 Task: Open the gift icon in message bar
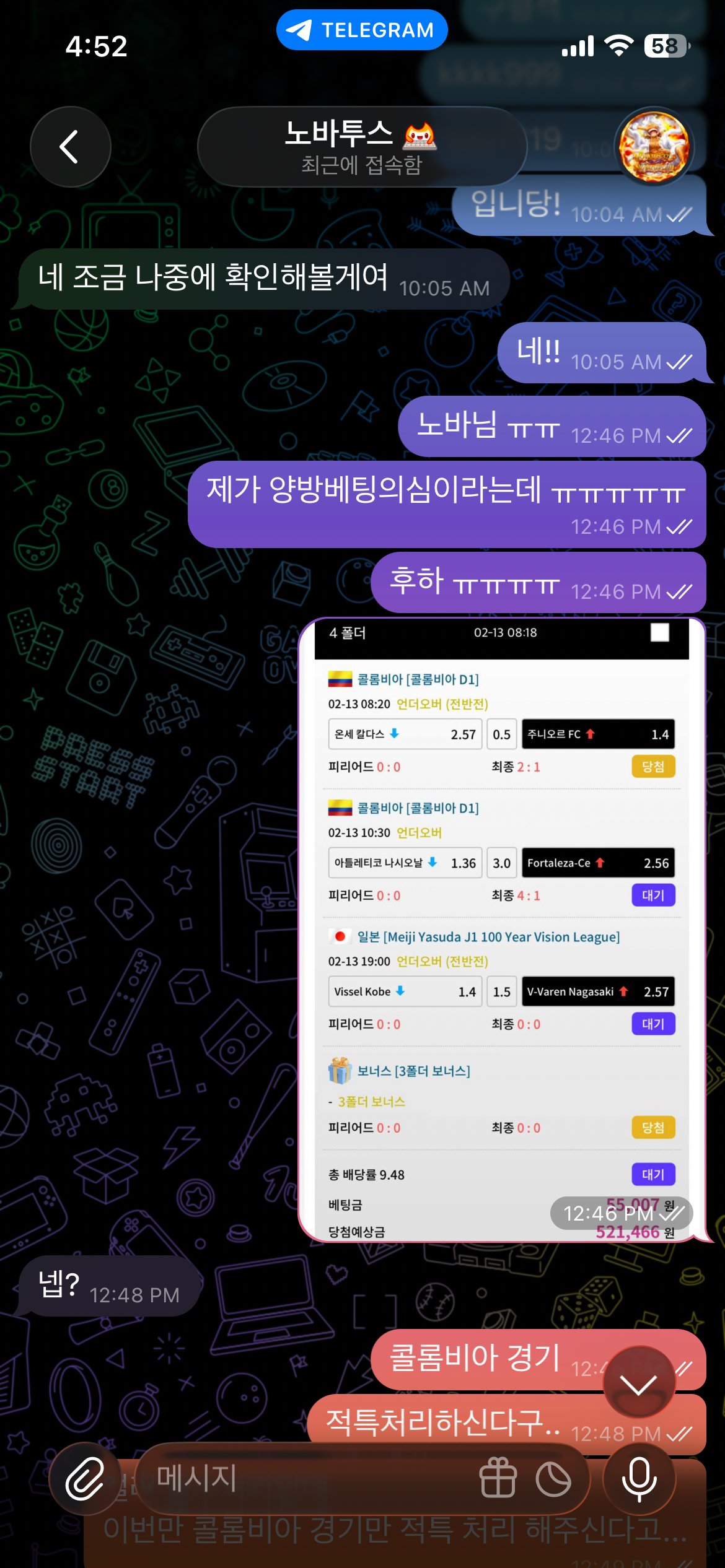(x=498, y=1478)
